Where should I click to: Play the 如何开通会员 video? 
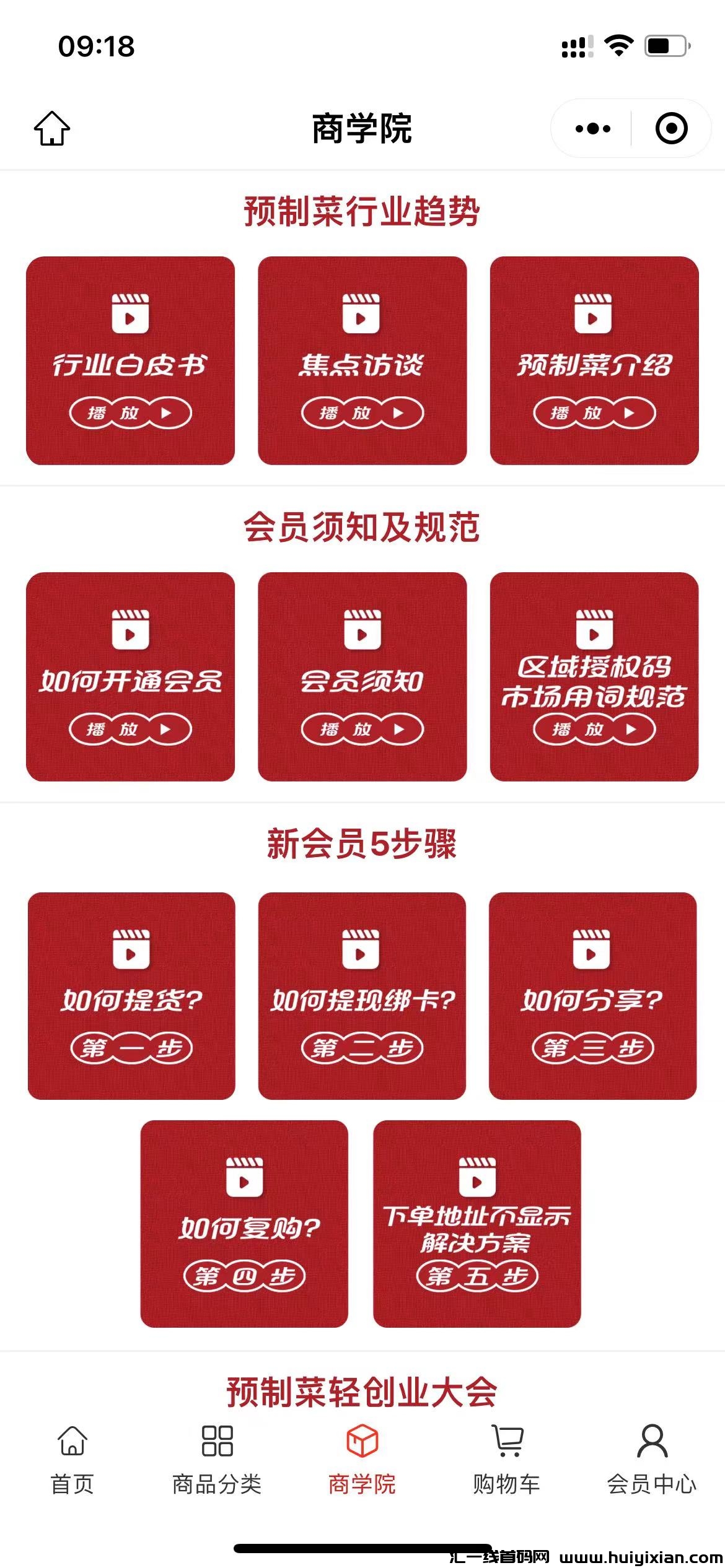pos(131,731)
